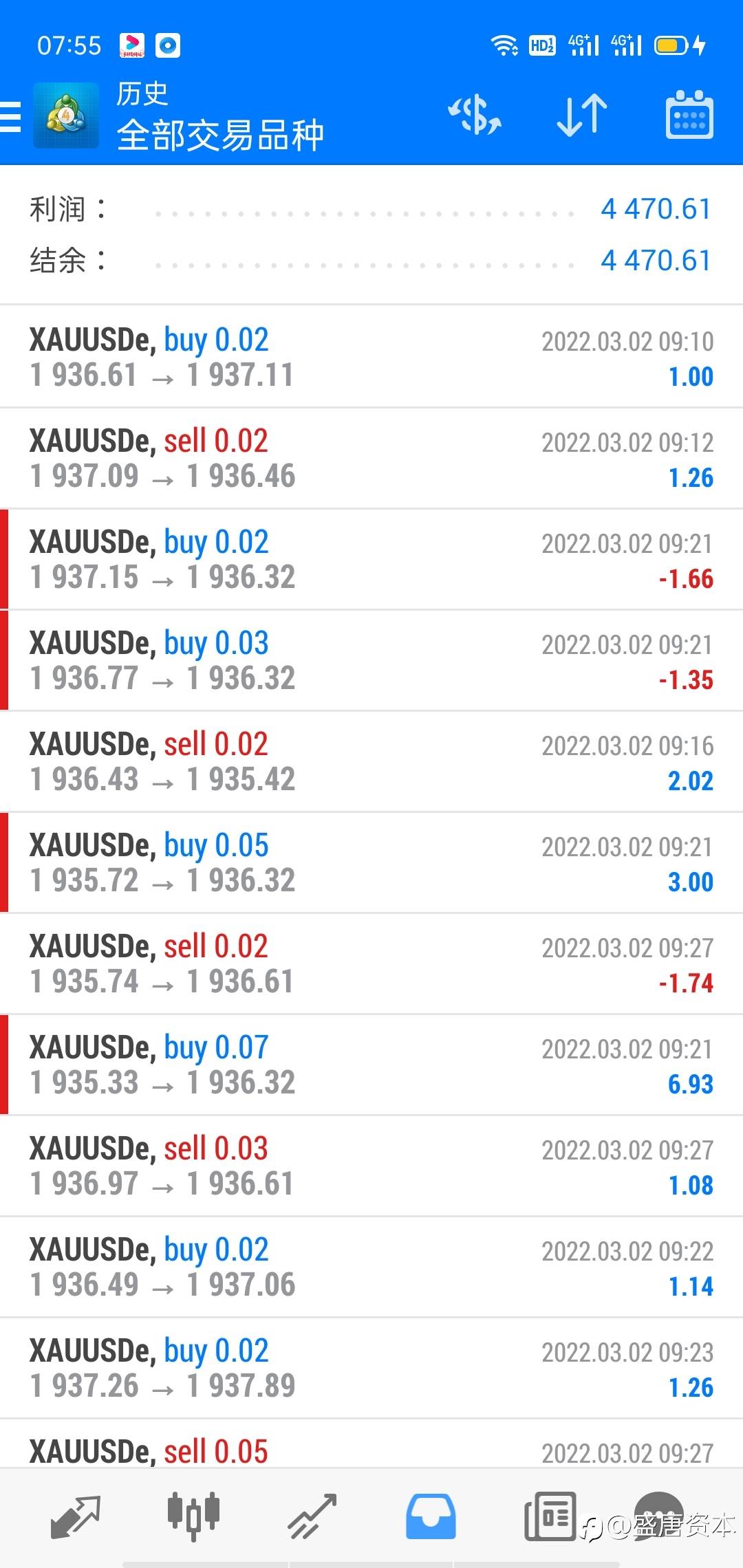Open the buy 0.05 trade with 3.00 profit
The width and height of the screenshot is (743, 1568).
click(371, 862)
